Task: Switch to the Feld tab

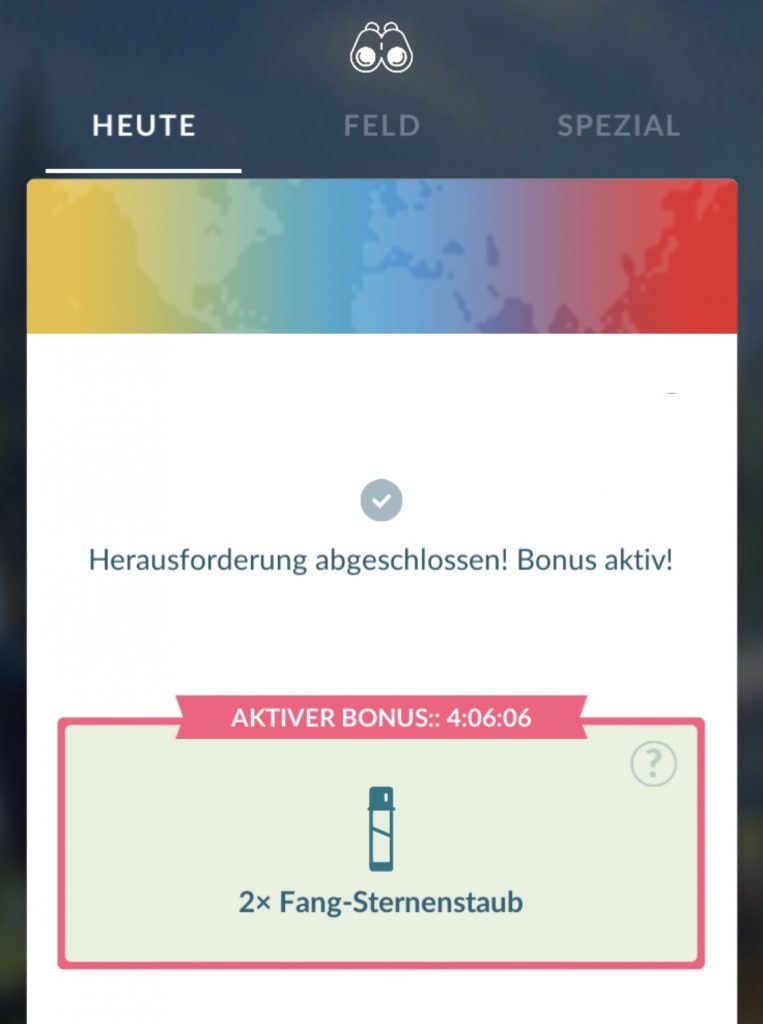Action: click(x=381, y=126)
